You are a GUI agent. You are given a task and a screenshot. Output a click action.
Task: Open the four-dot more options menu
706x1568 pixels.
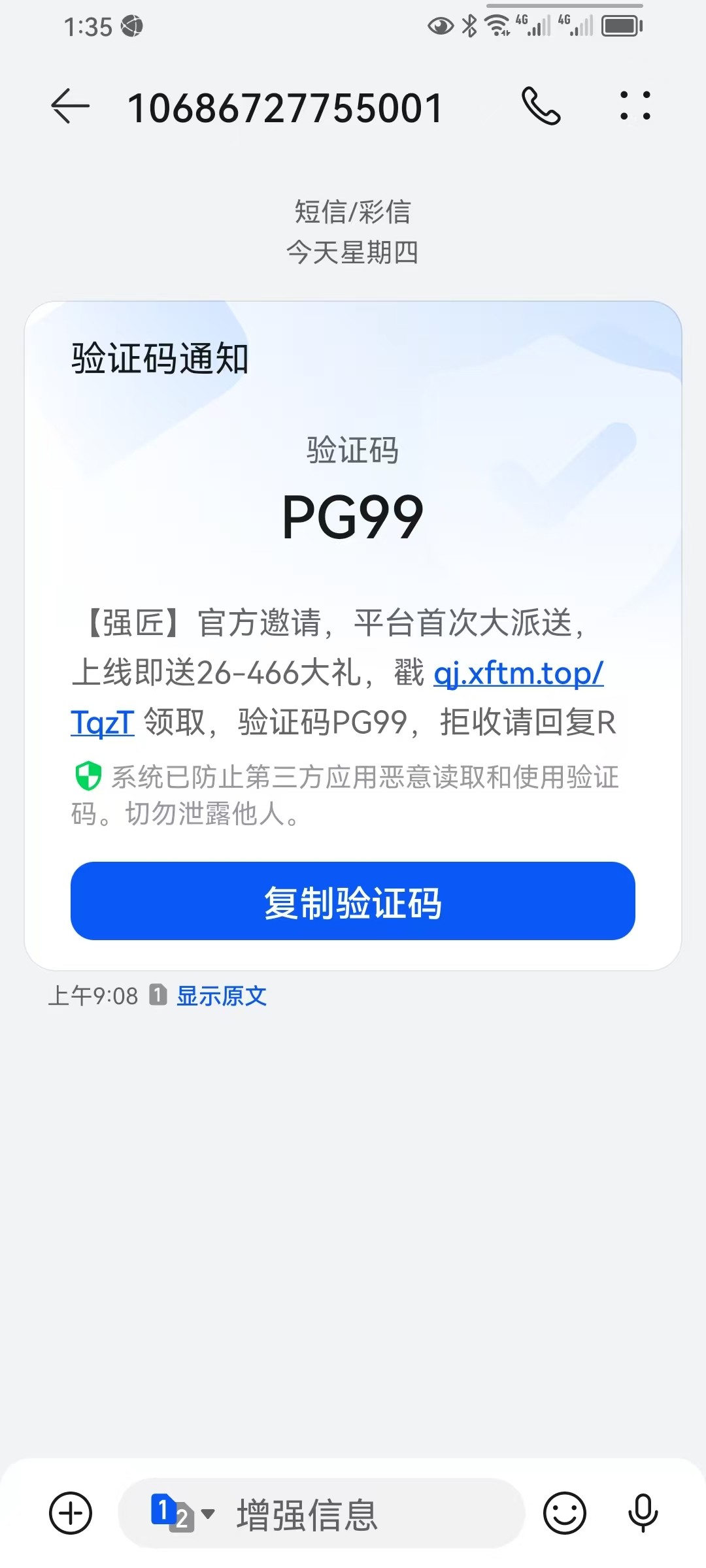(x=635, y=106)
